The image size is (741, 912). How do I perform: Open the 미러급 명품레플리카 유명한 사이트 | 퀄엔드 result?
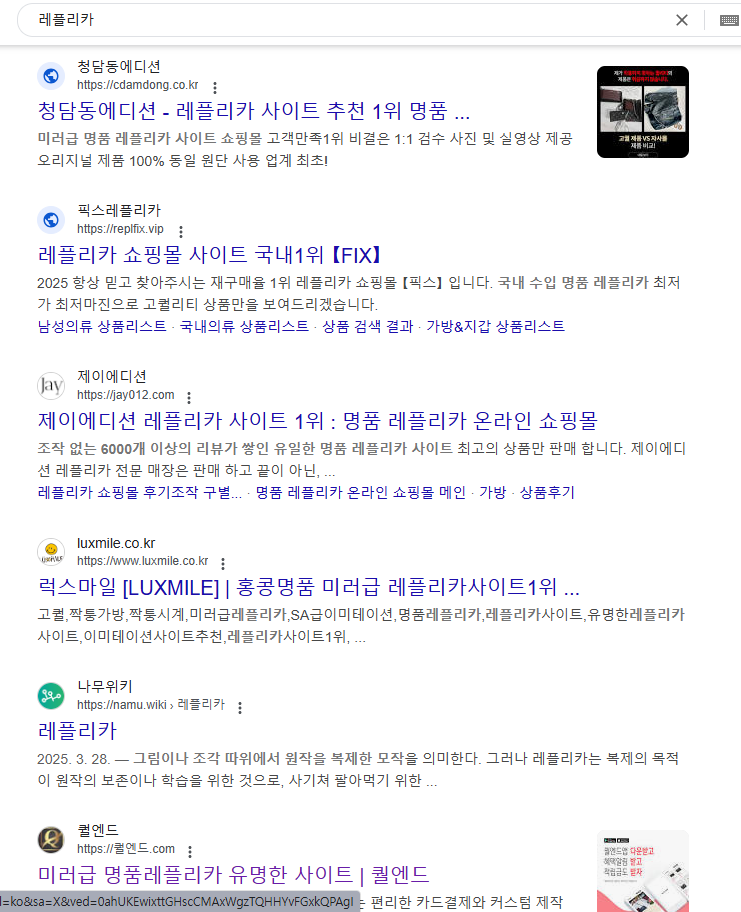click(x=233, y=875)
